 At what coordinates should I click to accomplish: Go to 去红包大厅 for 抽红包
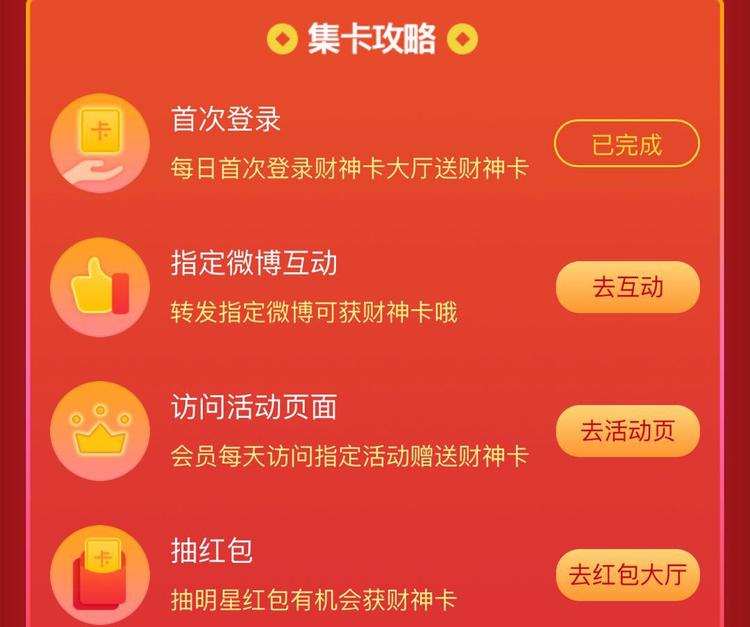pyautogui.click(x=627, y=575)
